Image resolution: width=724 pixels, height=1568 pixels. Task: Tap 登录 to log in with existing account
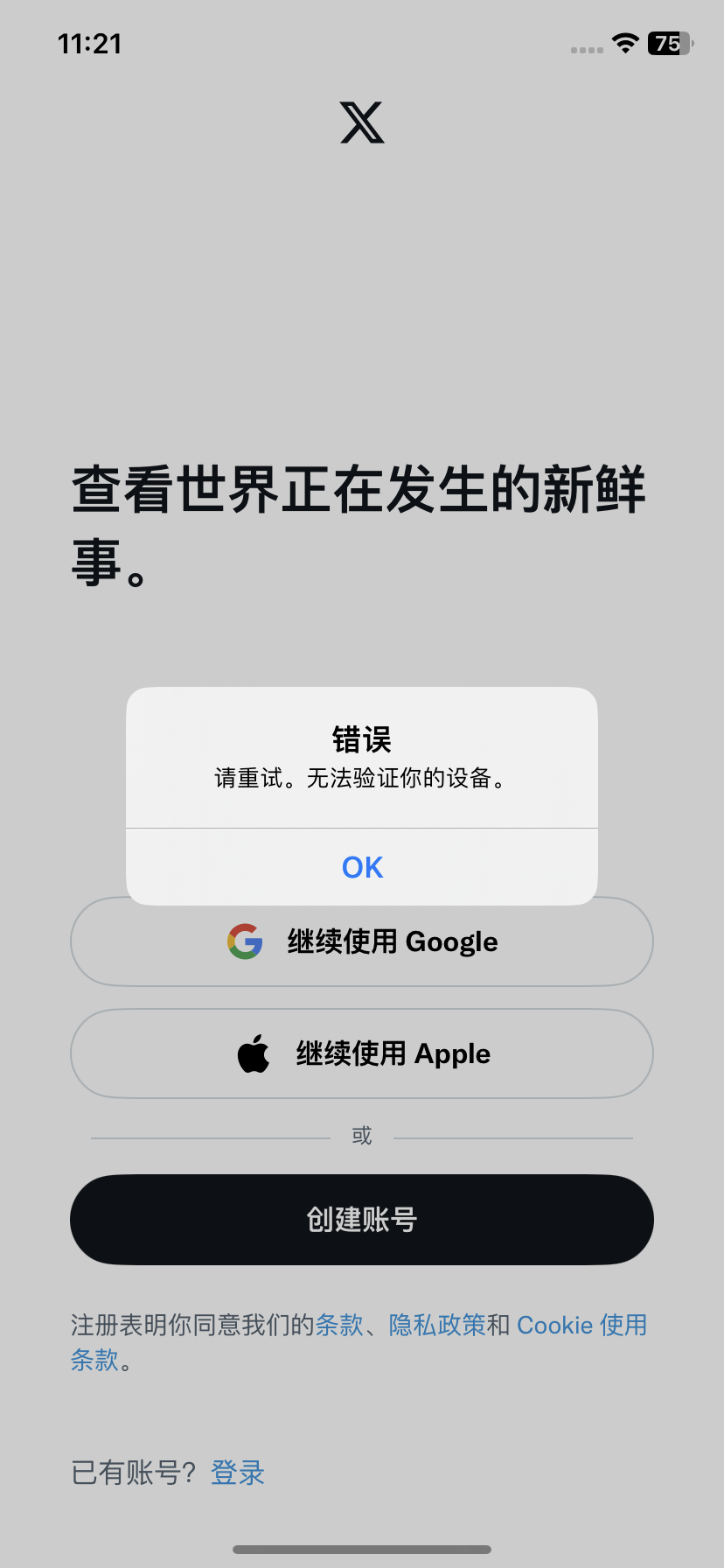click(x=237, y=1473)
